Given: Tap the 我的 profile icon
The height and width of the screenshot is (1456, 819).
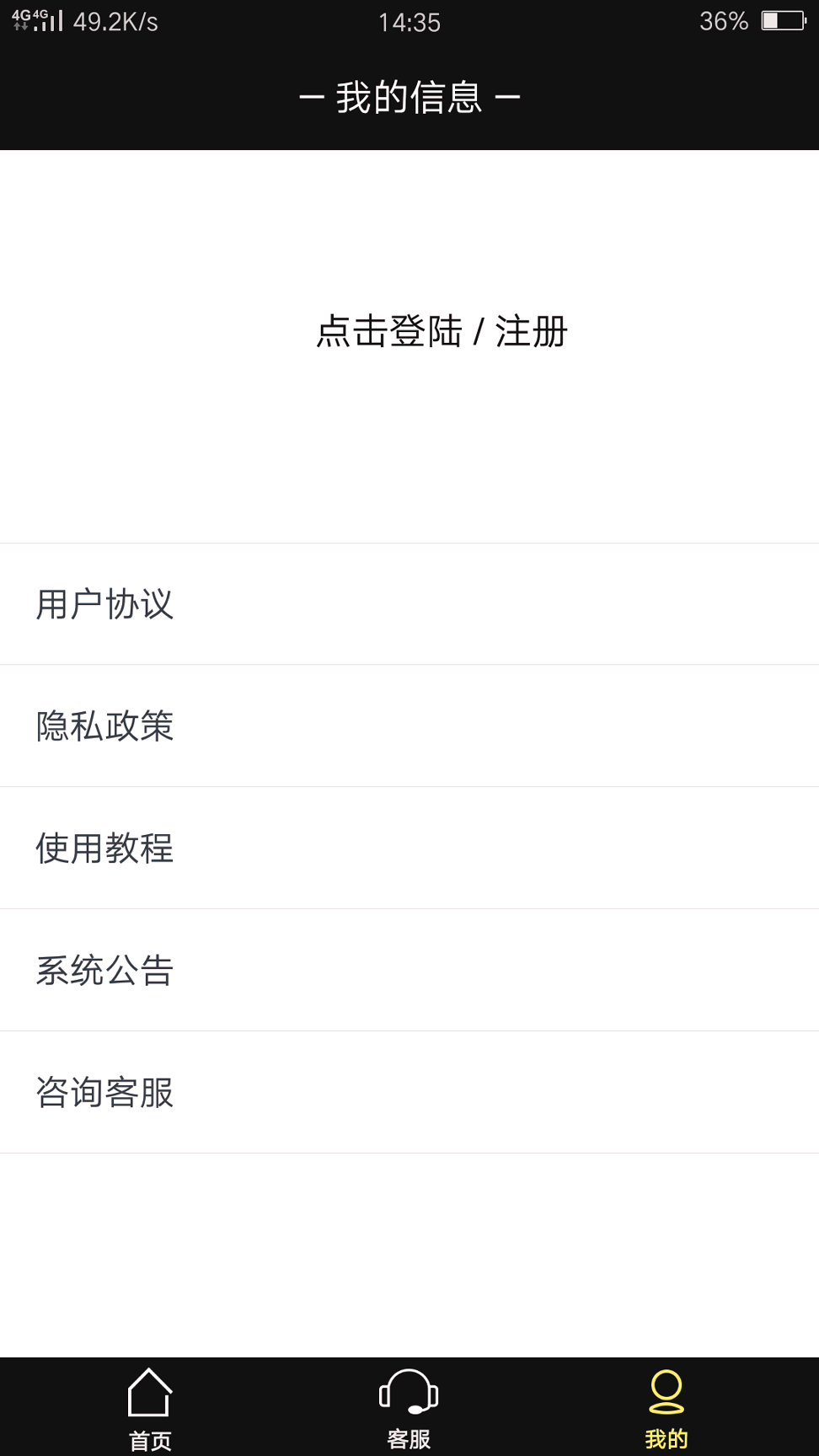Looking at the screenshot, I should pyautogui.click(x=666, y=1390).
